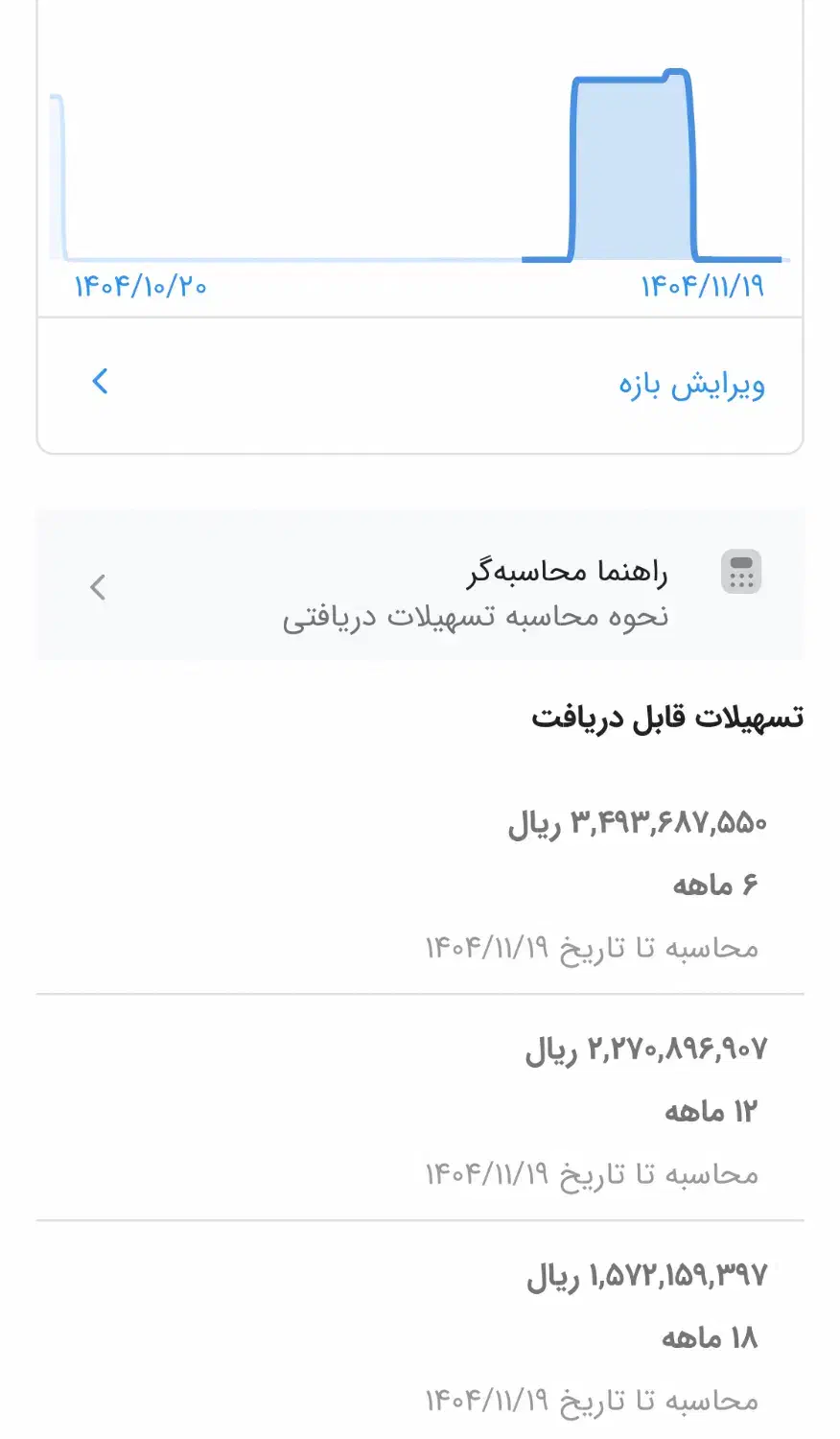Open the calculator guide via its calculator icon
Viewport: 840px width, 1439px height.
(739, 570)
